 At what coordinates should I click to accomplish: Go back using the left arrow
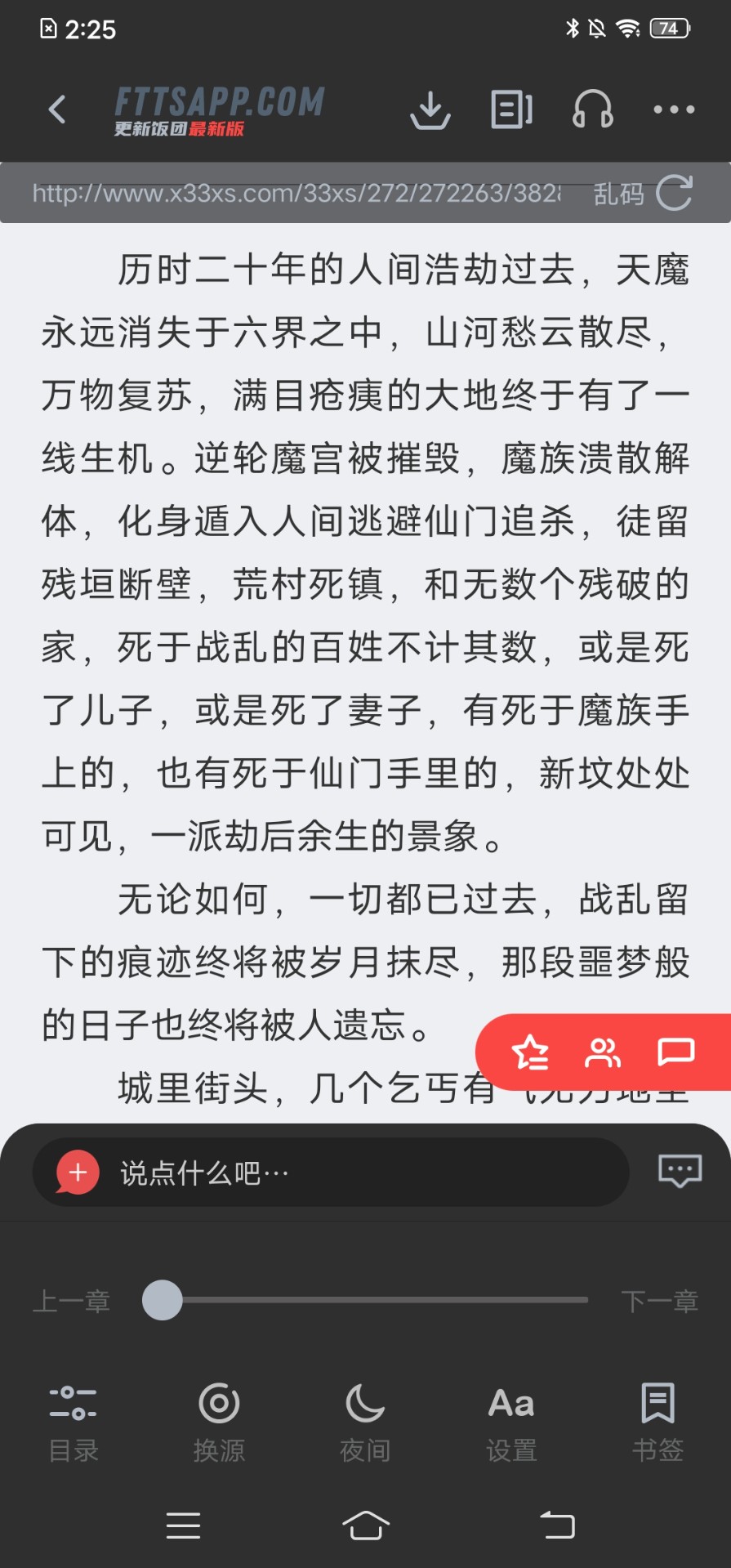click(x=56, y=109)
